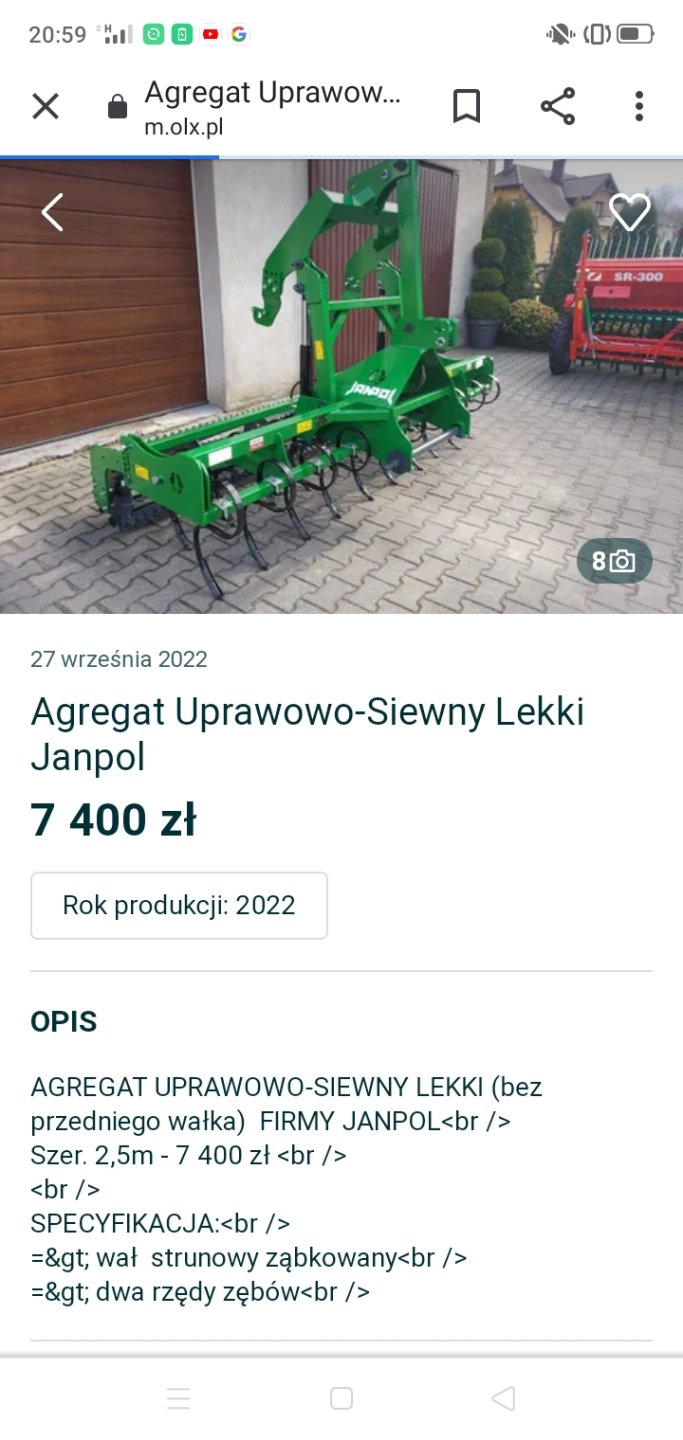Go to the home screen
683x1440 pixels.
point(341,1398)
